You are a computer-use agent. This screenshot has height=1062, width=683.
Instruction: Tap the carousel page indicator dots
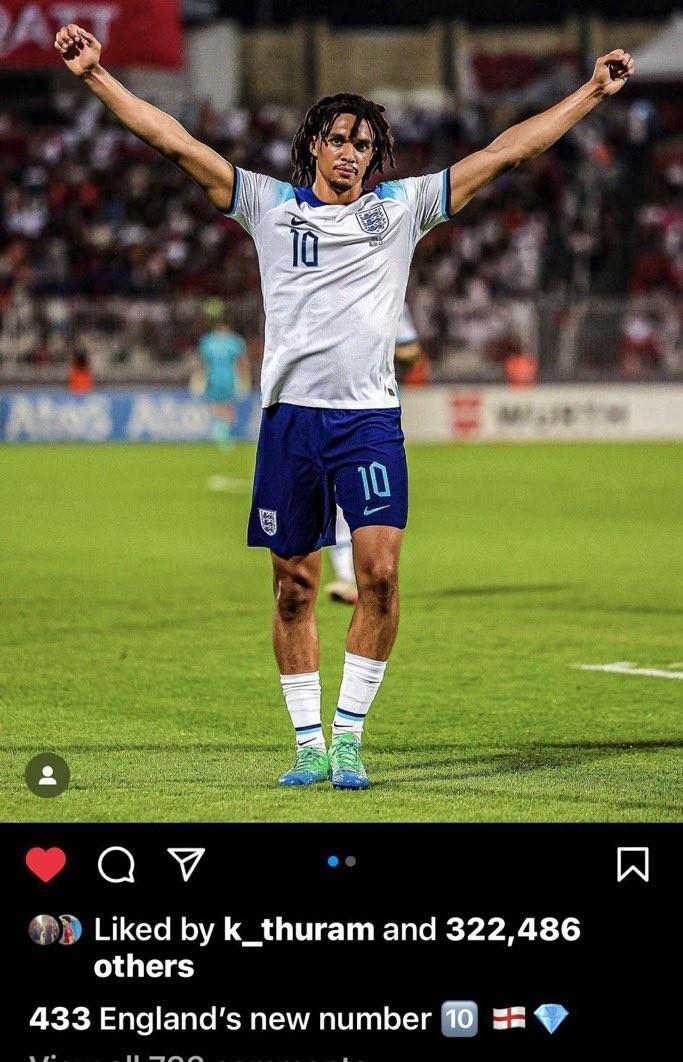point(341,861)
